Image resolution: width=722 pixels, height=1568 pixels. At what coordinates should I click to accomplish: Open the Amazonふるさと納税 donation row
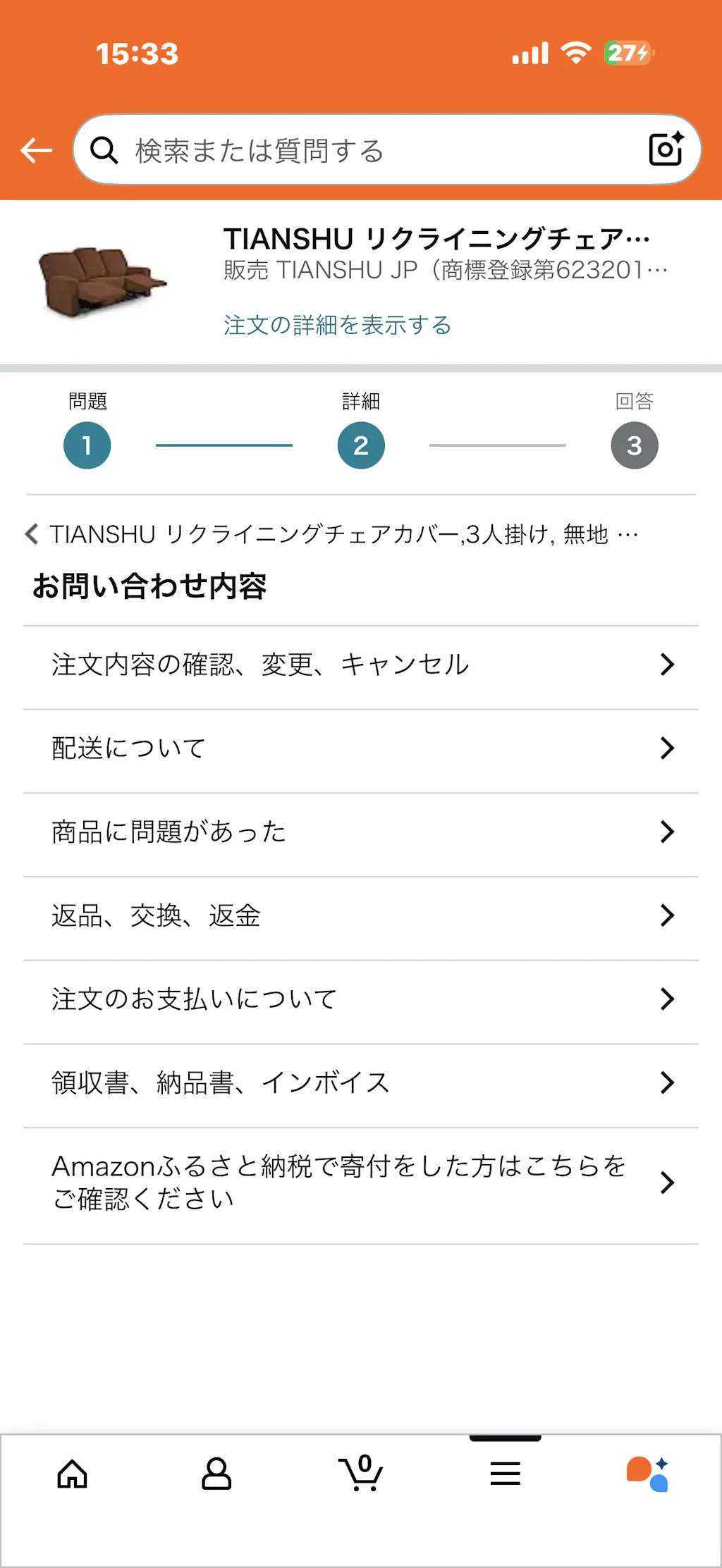[x=361, y=1183]
